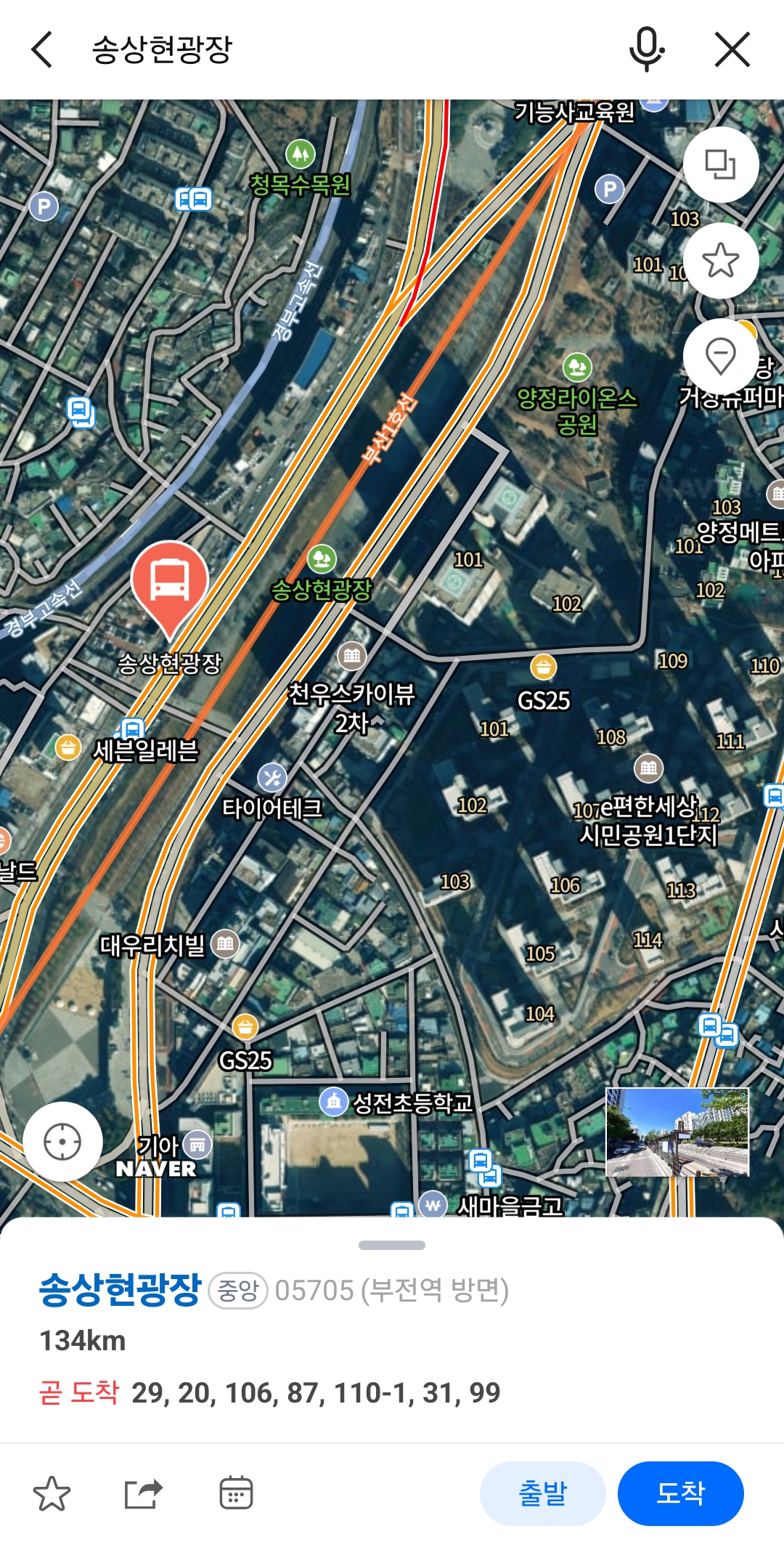Expand the bottom sheet handle
Image resolution: width=784 pixels, height=1542 pixels.
pyautogui.click(x=392, y=1245)
